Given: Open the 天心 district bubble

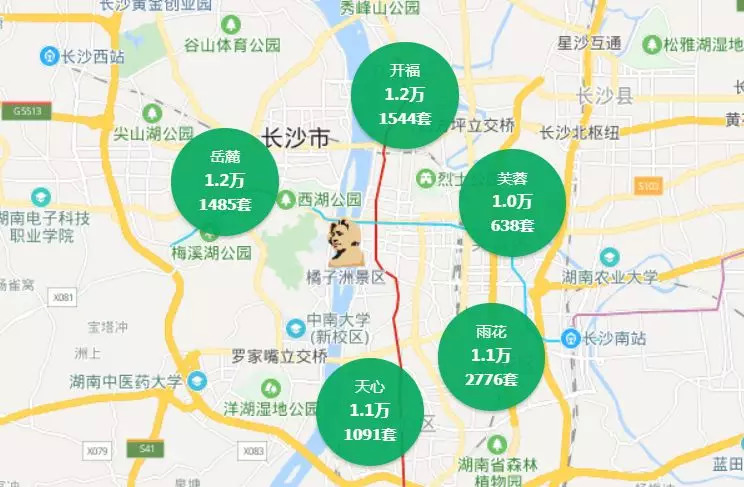Looking at the screenshot, I should click(370, 412).
